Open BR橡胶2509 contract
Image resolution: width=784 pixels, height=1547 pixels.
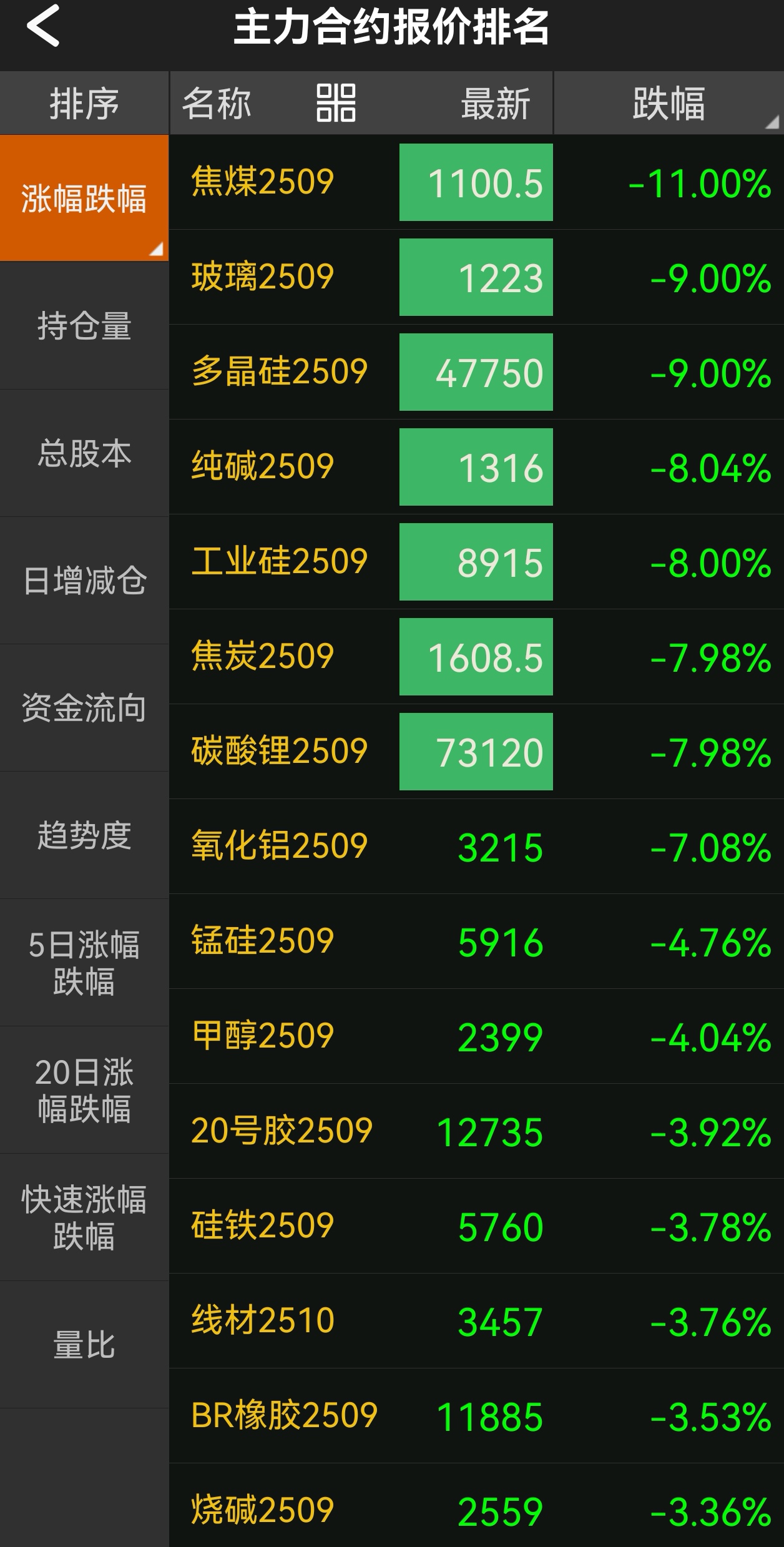pyautogui.click(x=284, y=1416)
